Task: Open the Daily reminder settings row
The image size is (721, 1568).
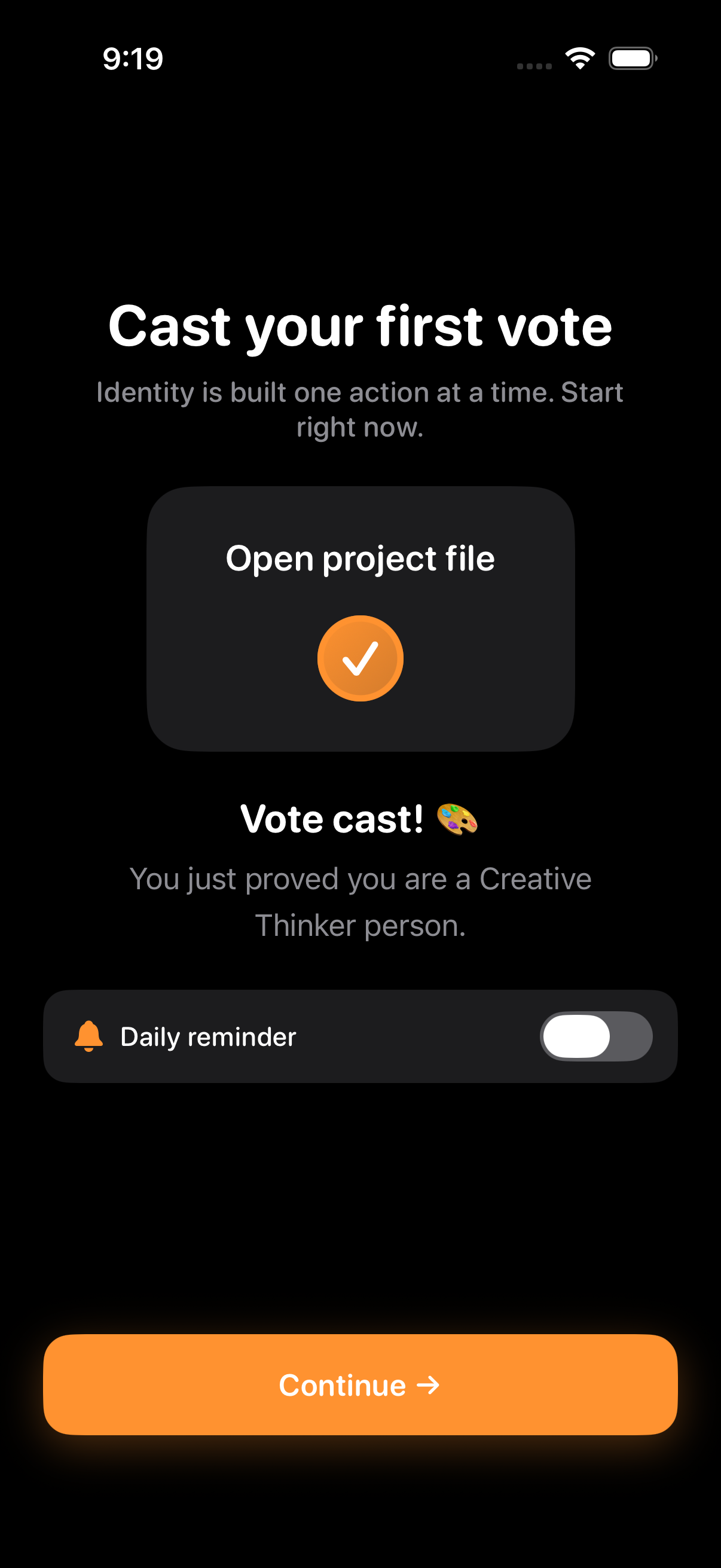Action: [360, 1036]
